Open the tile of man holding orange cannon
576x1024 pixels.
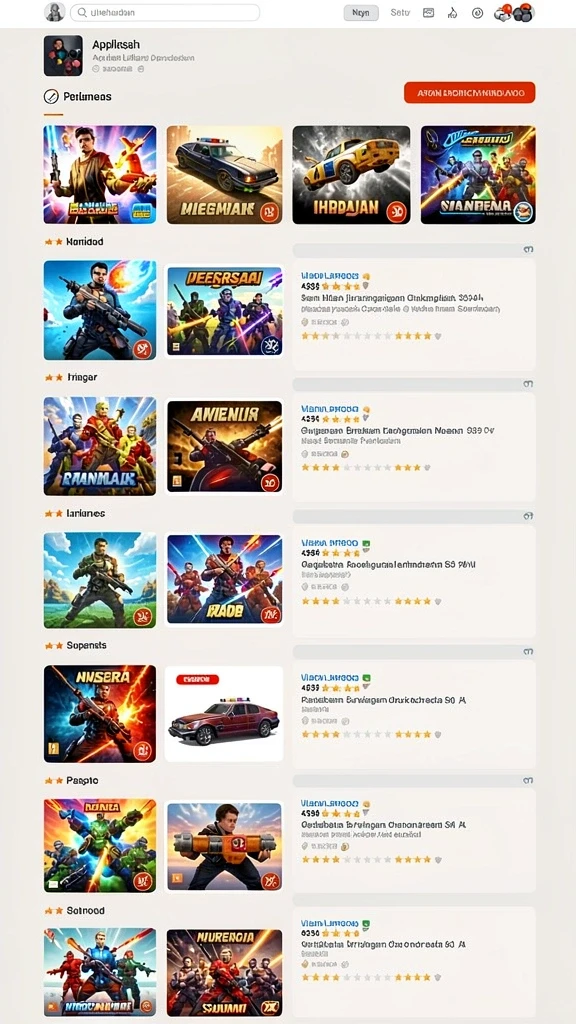[x=225, y=846]
